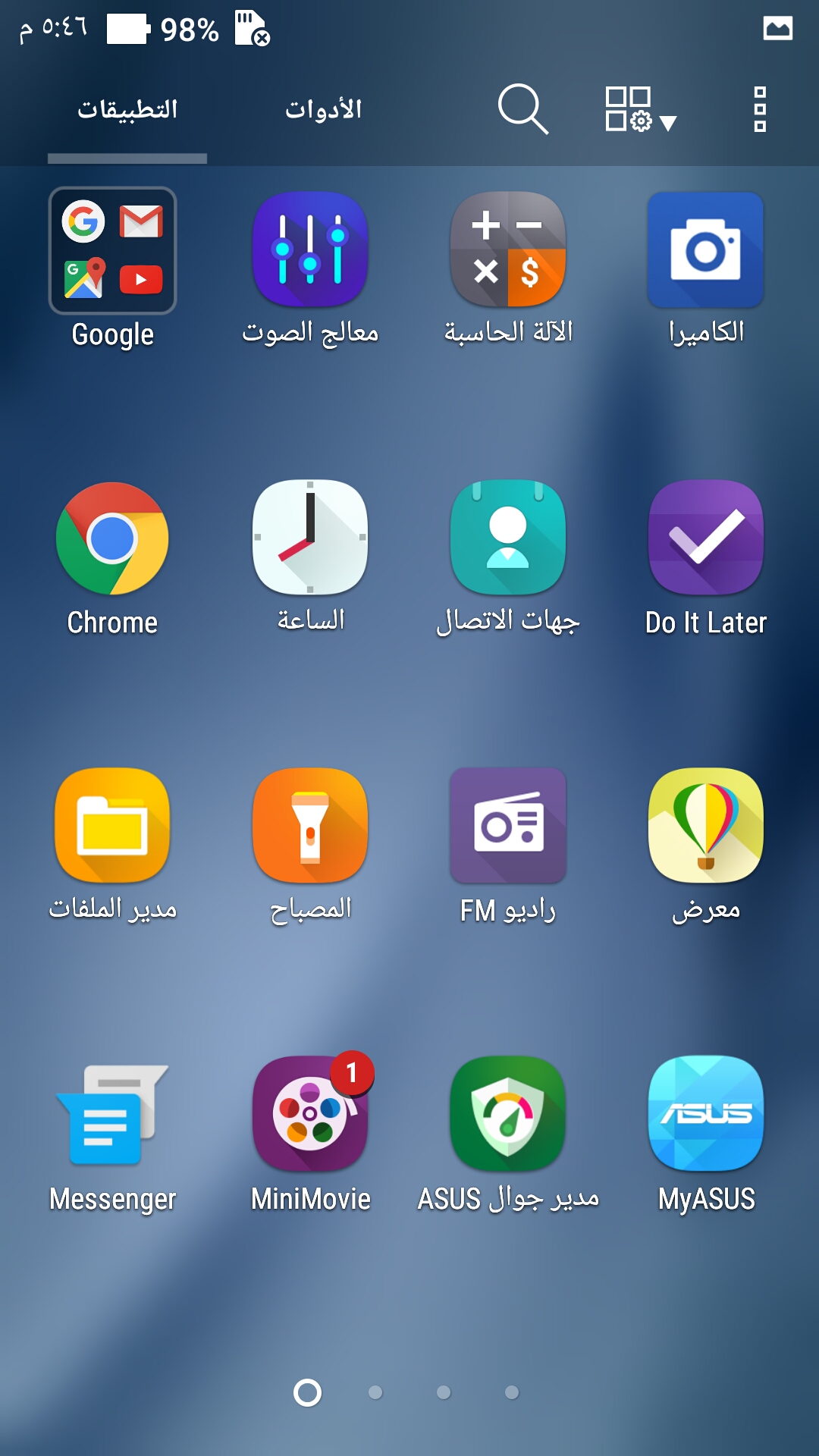Open جهات الاتصال contacts app
The image size is (819, 1456).
click(508, 537)
